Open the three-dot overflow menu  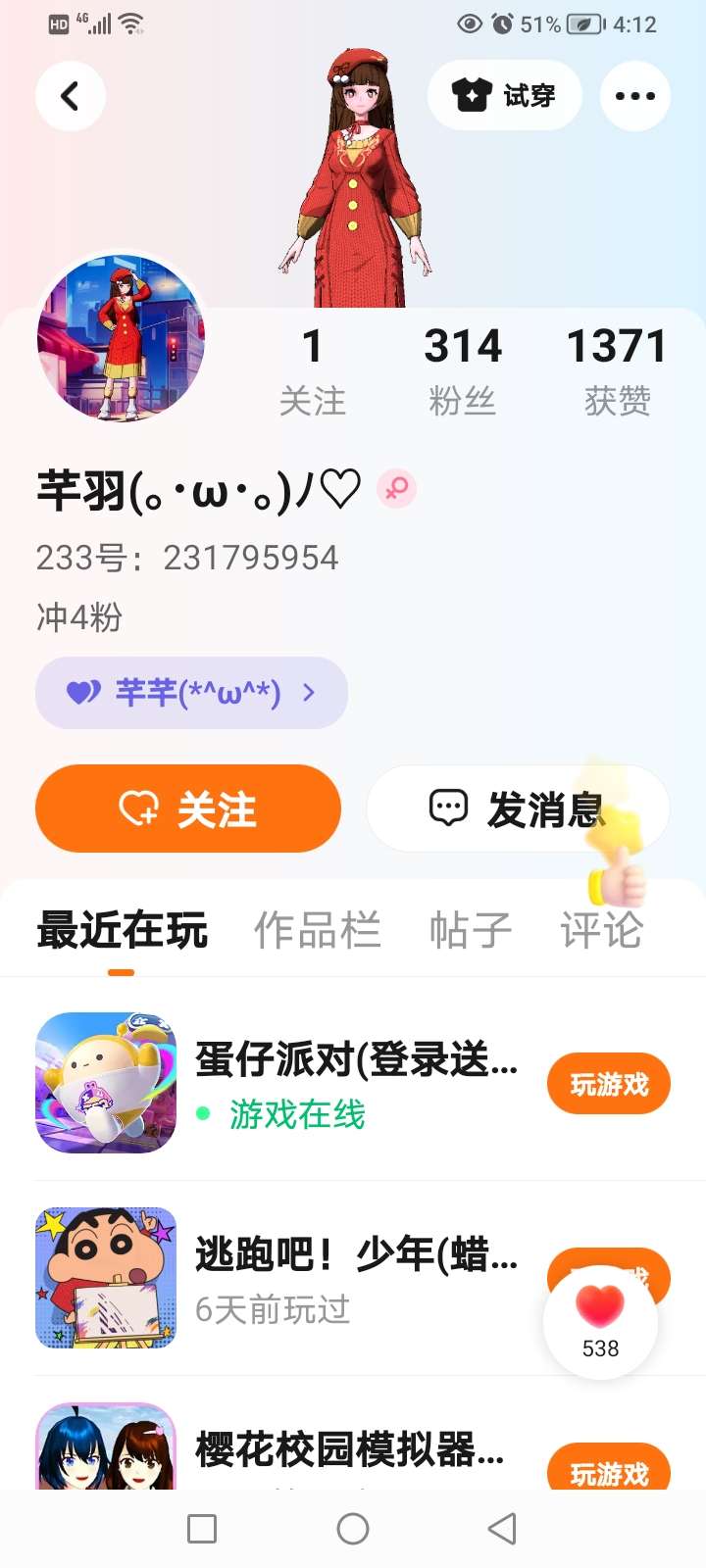click(634, 96)
